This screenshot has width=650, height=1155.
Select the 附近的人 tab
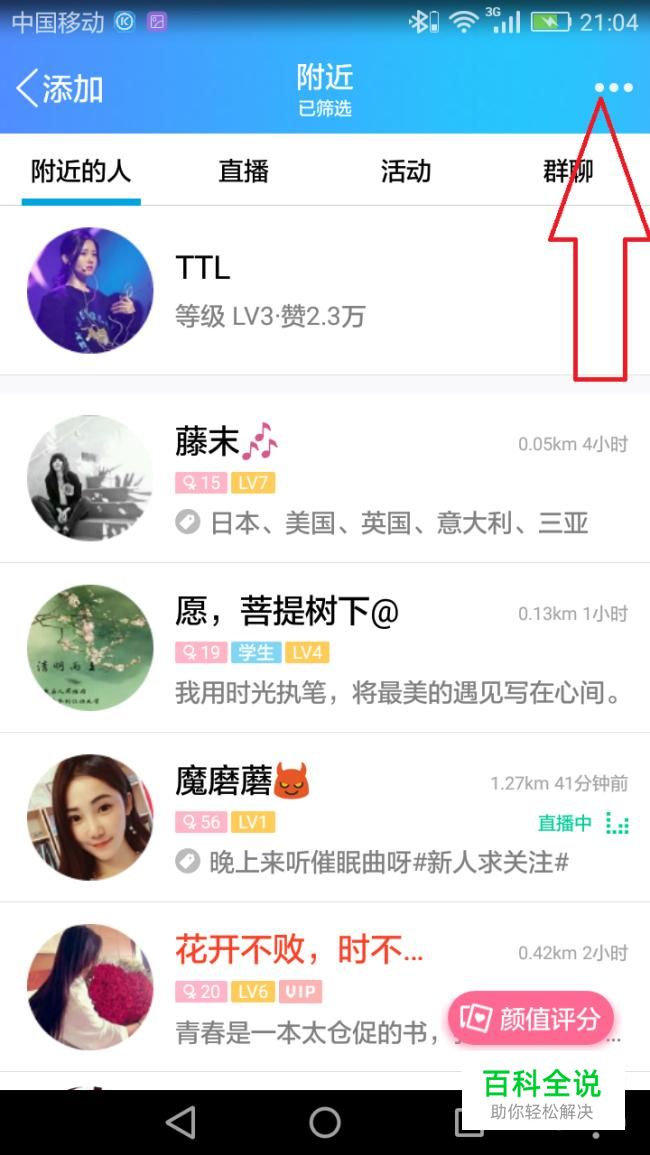[x=81, y=171]
